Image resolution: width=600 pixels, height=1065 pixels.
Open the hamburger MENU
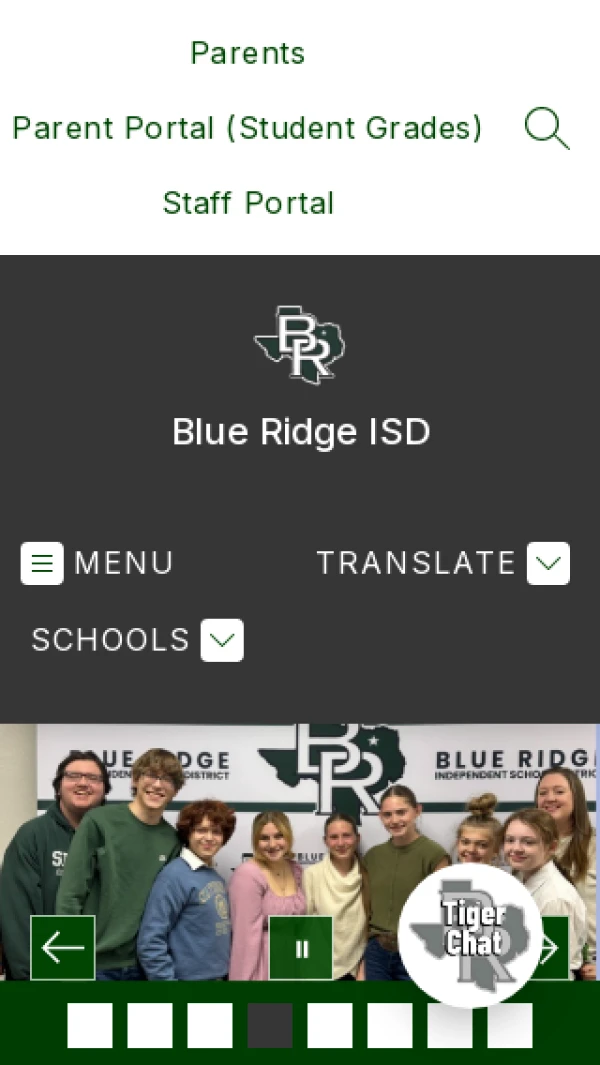click(x=97, y=563)
